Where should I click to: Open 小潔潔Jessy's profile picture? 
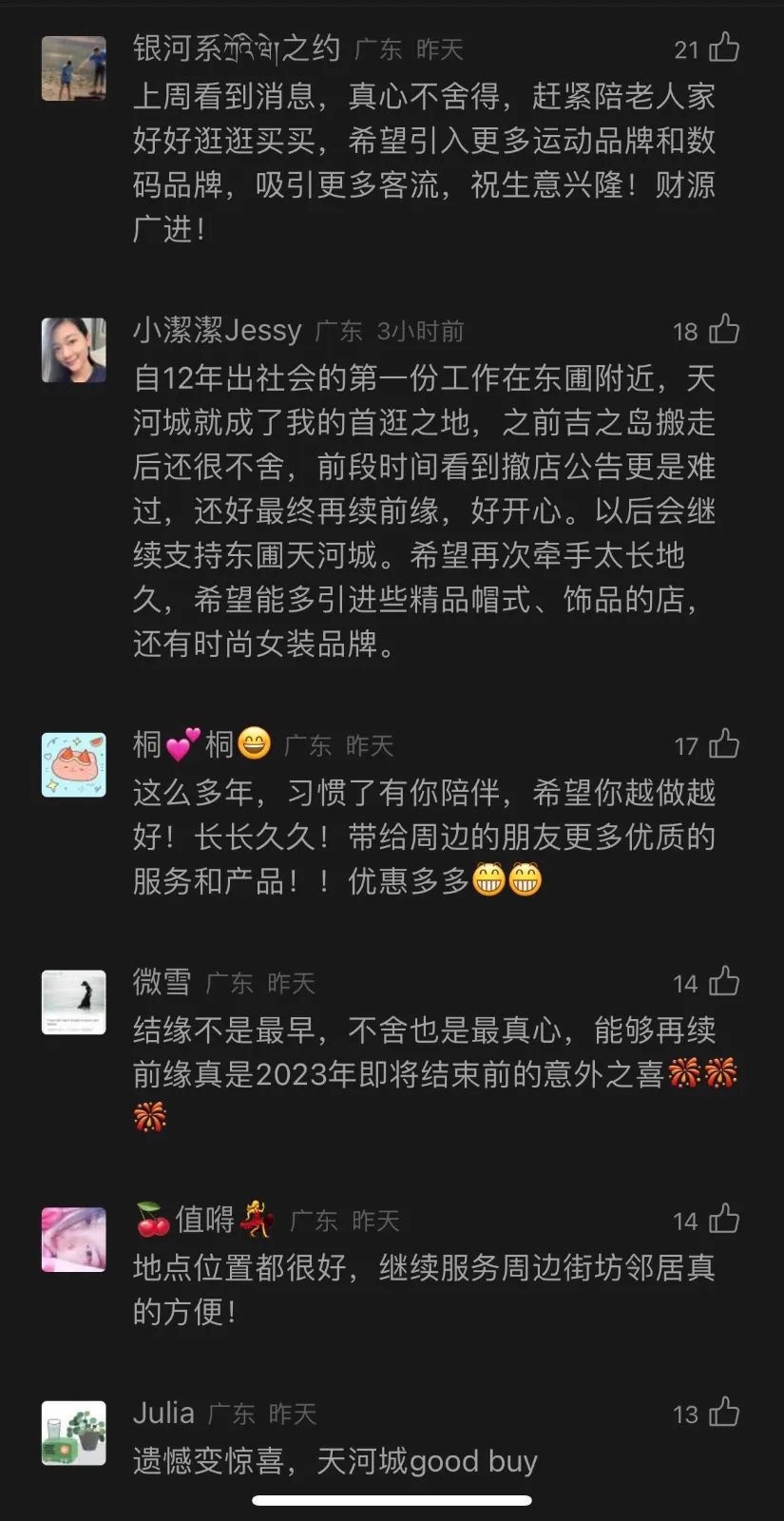[x=74, y=350]
